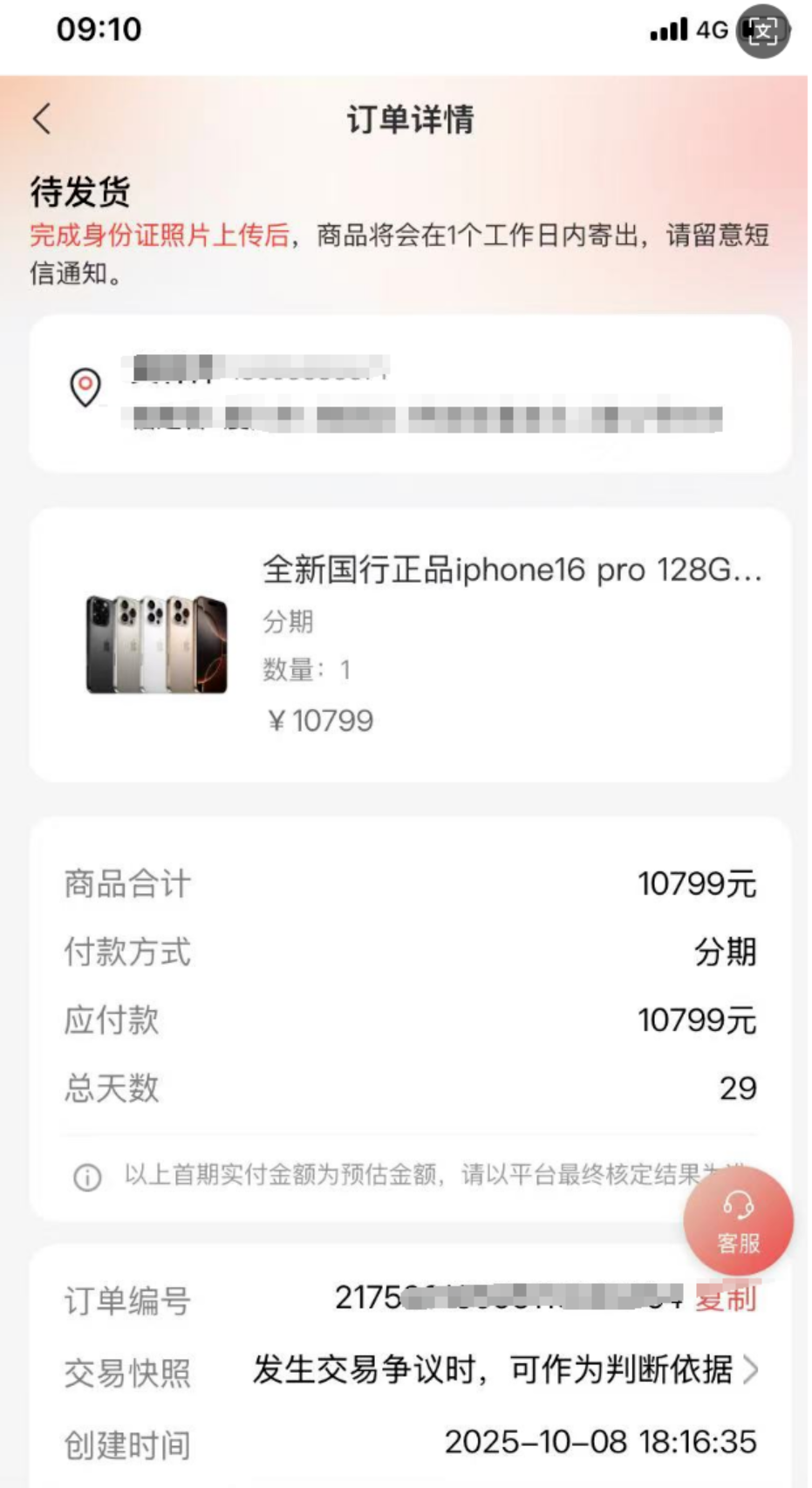Go back from the order details page
This screenshot has height=1488, width=812.
(42, 119)
